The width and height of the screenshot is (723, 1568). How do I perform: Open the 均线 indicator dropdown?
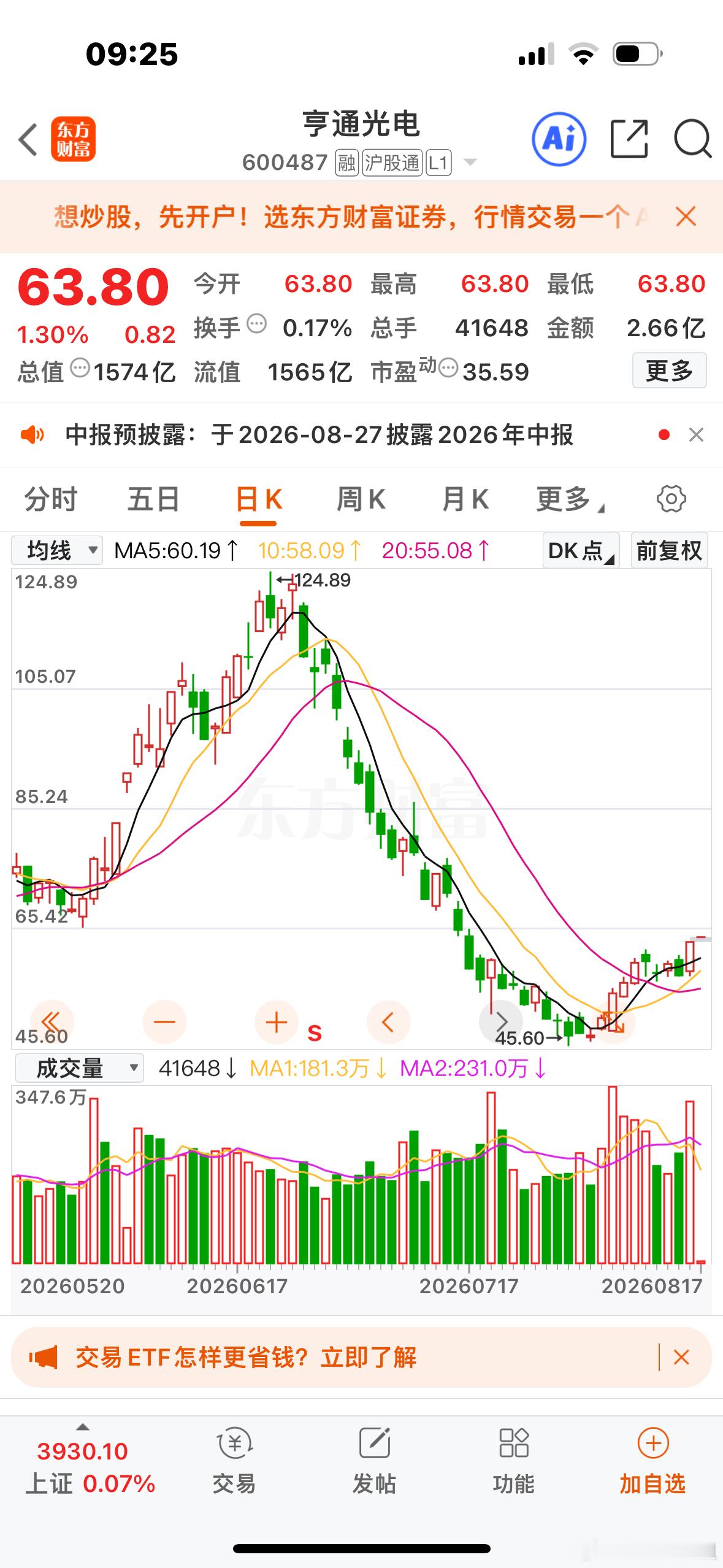(x=56, y=550)
